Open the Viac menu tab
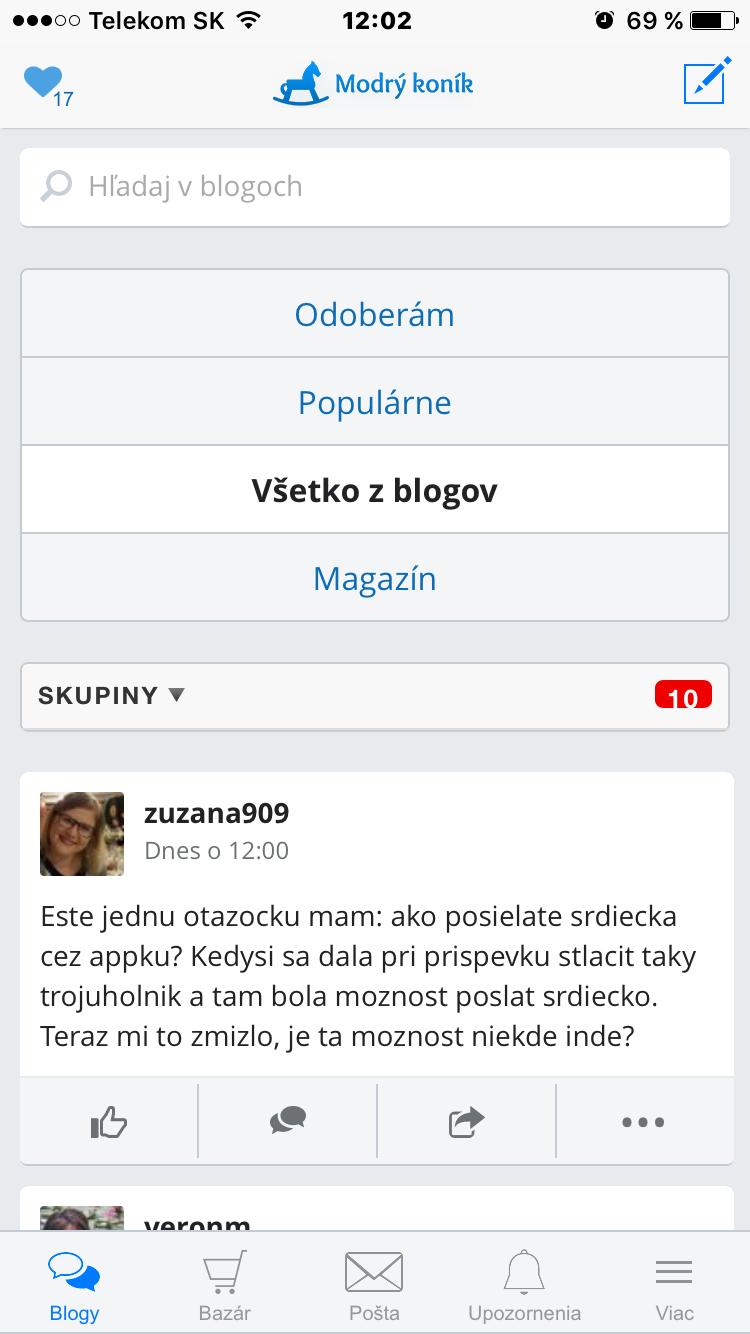 674,1285
